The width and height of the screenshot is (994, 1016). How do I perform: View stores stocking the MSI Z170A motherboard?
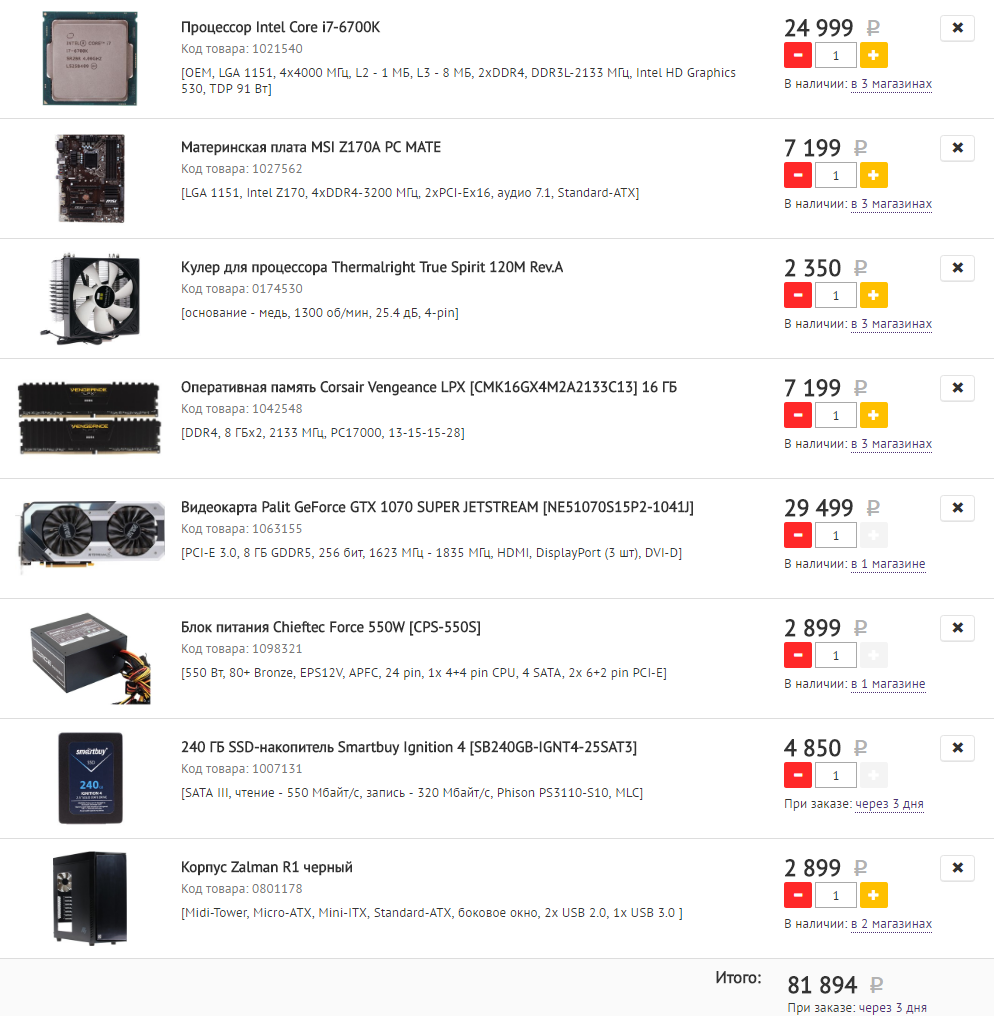(891, 204)
